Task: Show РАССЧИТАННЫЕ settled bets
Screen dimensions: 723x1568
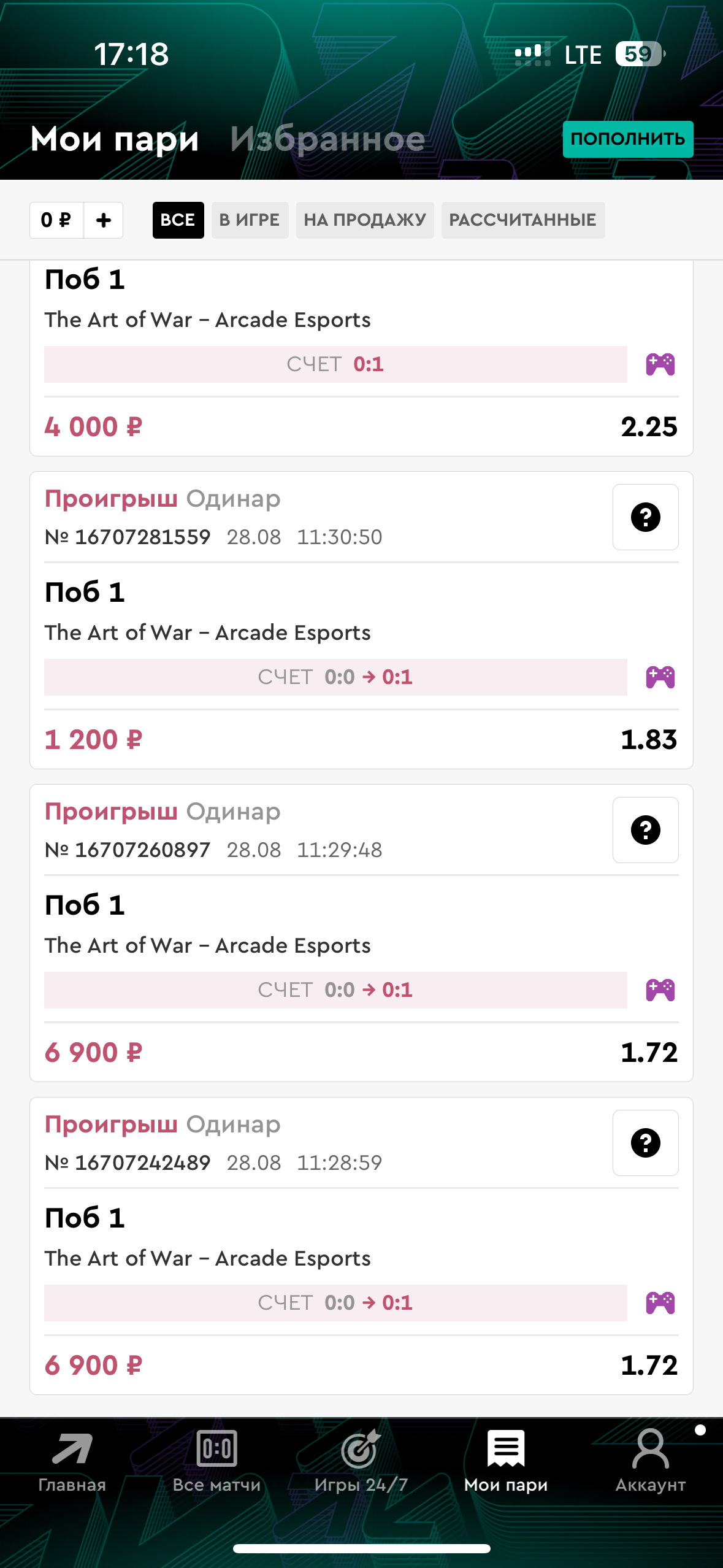Action: point(522,220)
